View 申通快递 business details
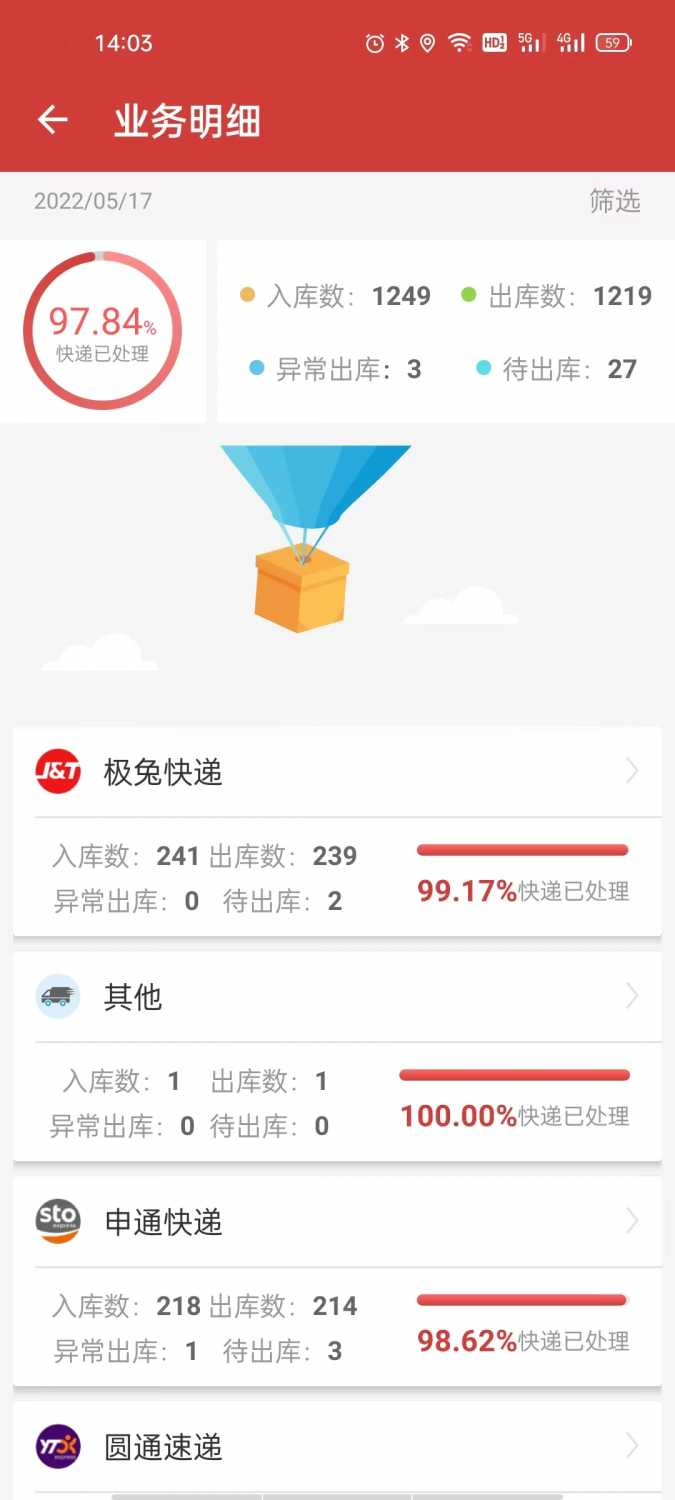The width and height of the screenshot is (675, 1500). click(337, 1222)
